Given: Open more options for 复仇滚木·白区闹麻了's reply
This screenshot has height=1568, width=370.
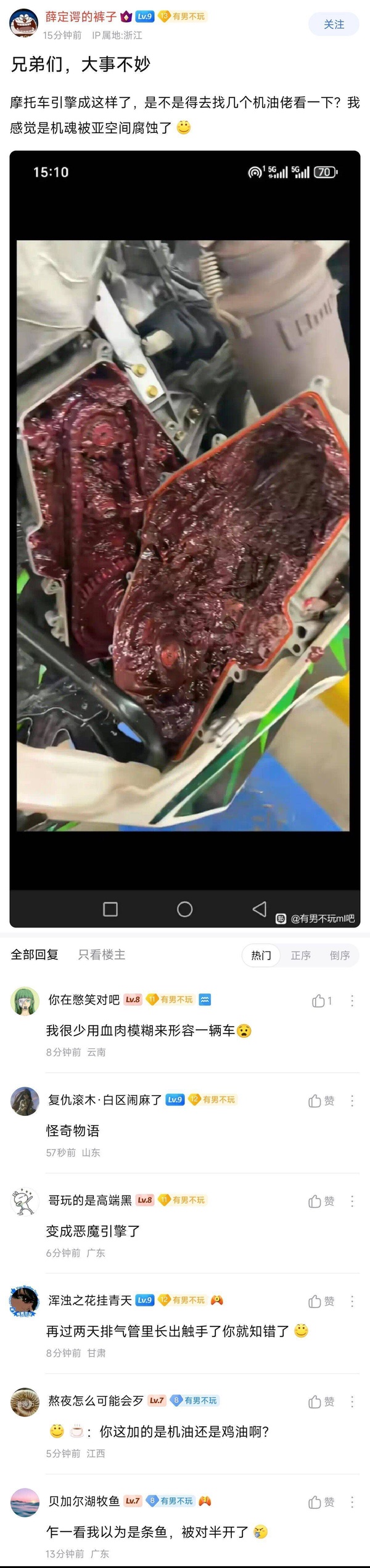Looking at the screenshot, I should [352, 1101].
